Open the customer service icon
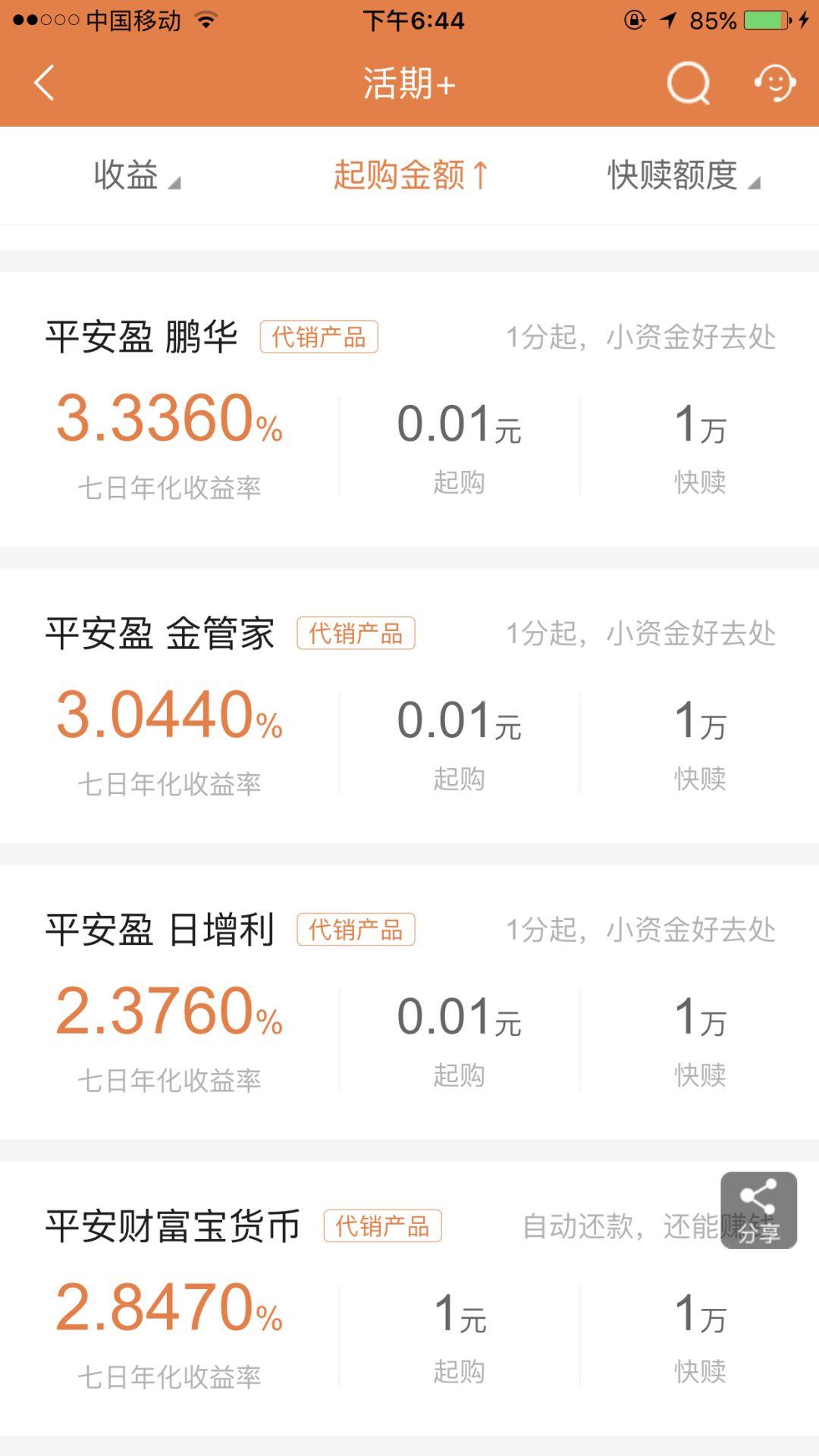The height and width of the screenshot is (1456, 819). click(x=774, y=83)
